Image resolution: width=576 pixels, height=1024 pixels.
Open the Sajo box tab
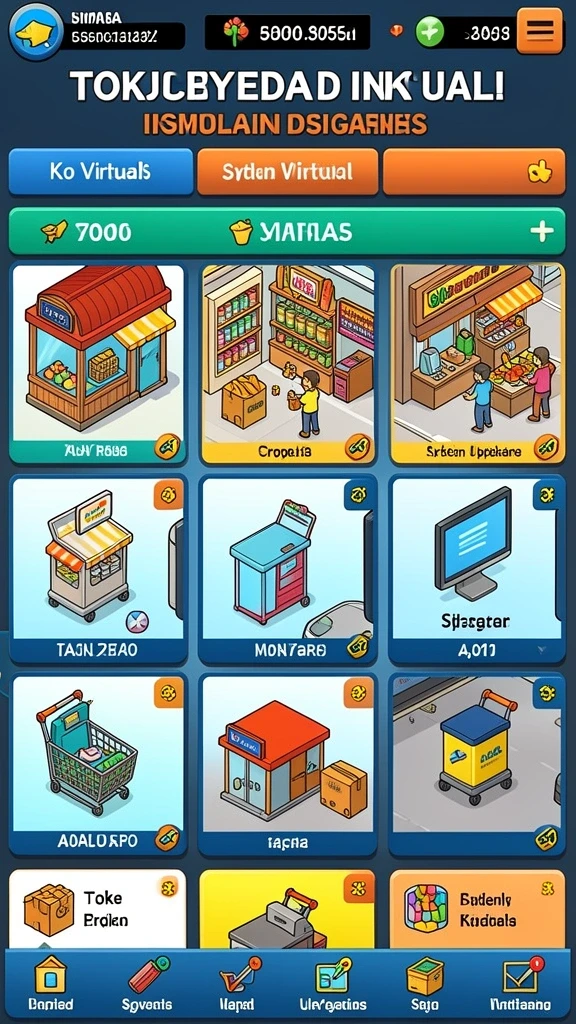[425, 984]
